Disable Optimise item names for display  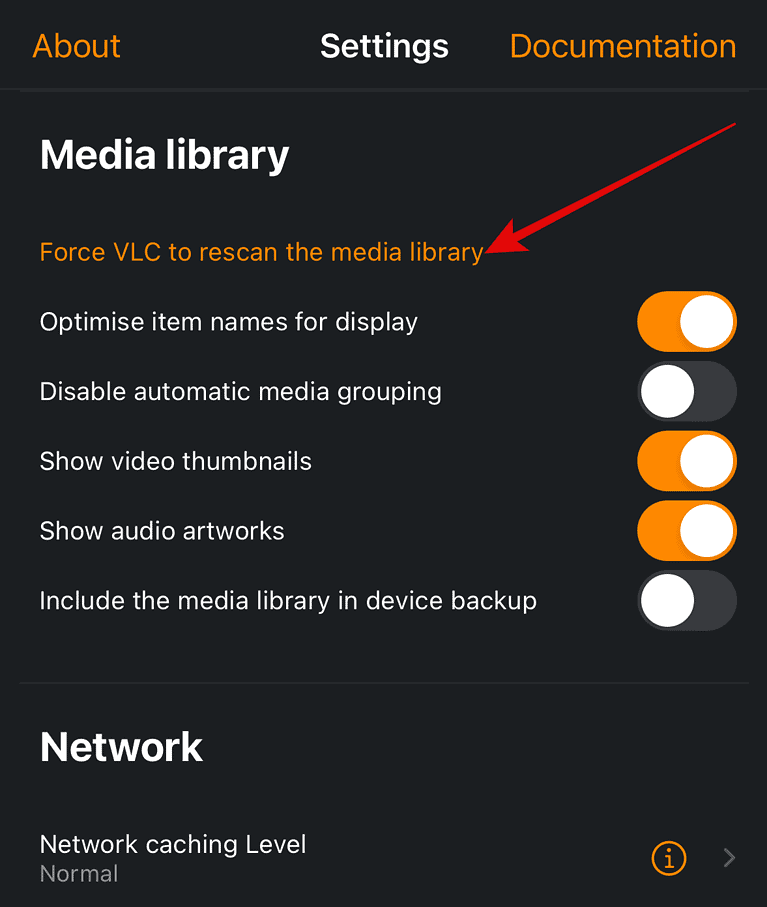[686, 322]
